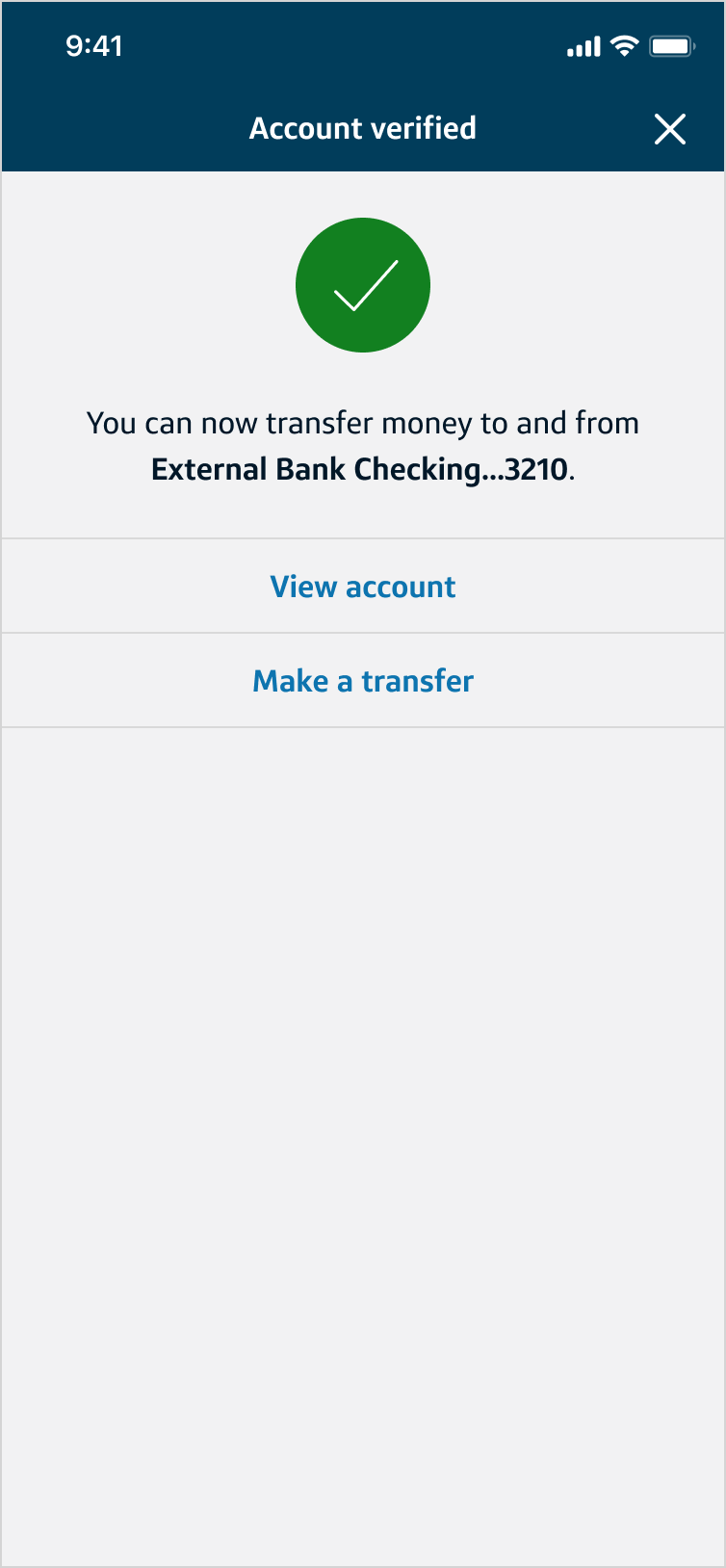The width and height of the screenshot is (726, 1568).
Task: Tap the View account row
Action: click(x=363, y=586)
